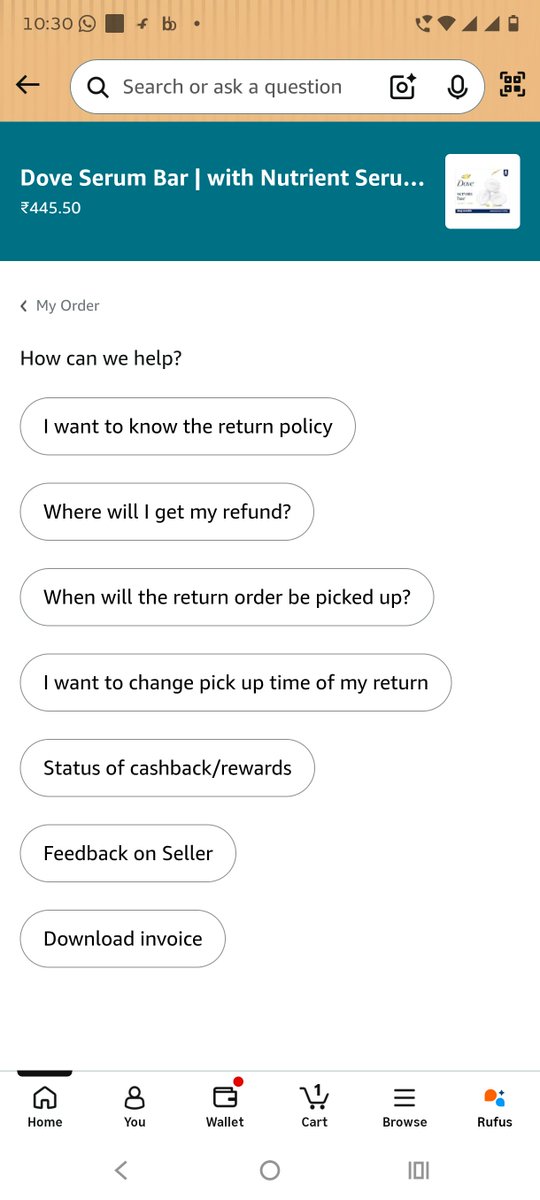The width and height of the screenshot is (540, 1200).
Task: Launch the Rufus assistant
Action: [495, 1107]
